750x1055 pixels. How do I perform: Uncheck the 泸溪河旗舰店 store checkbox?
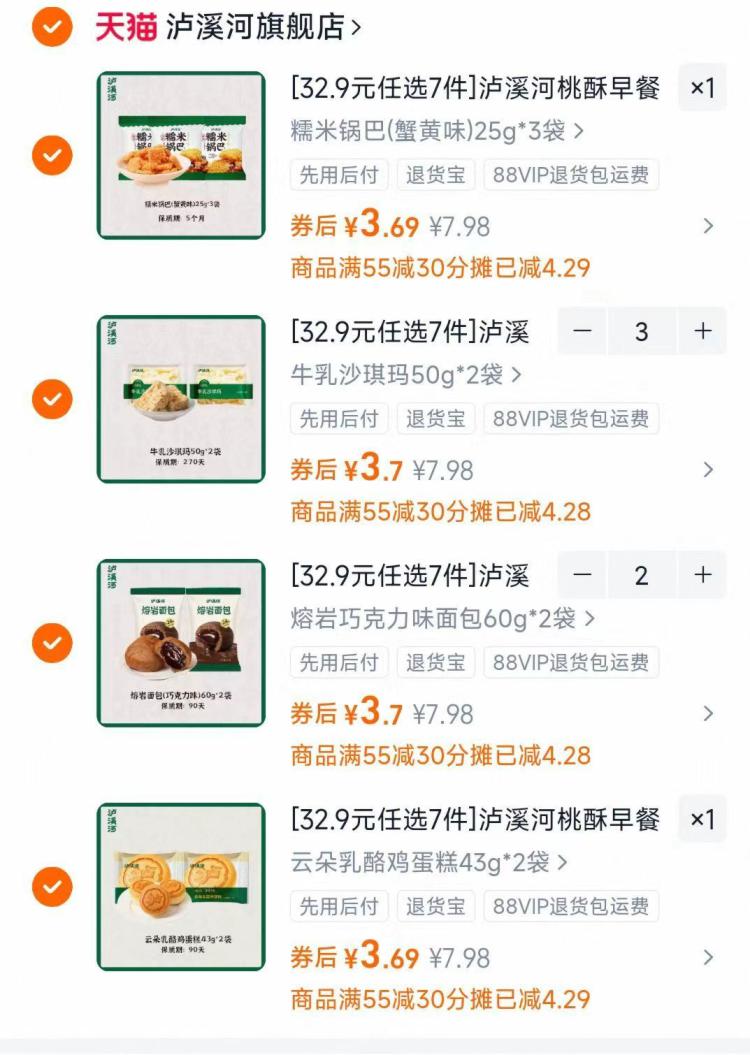point(52,27)
